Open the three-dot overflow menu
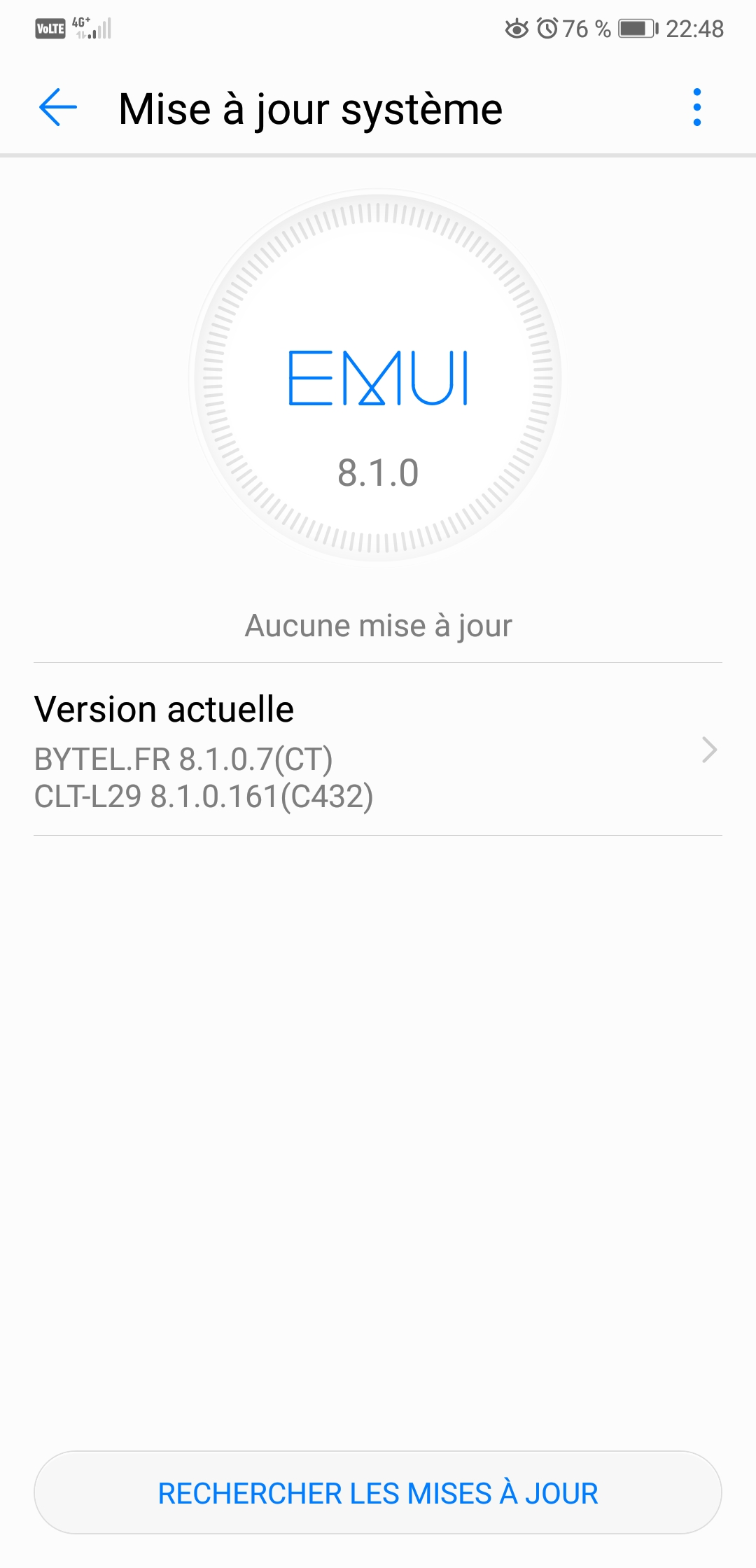Viewport: 756px width, 1568px height. click(696, 108)
